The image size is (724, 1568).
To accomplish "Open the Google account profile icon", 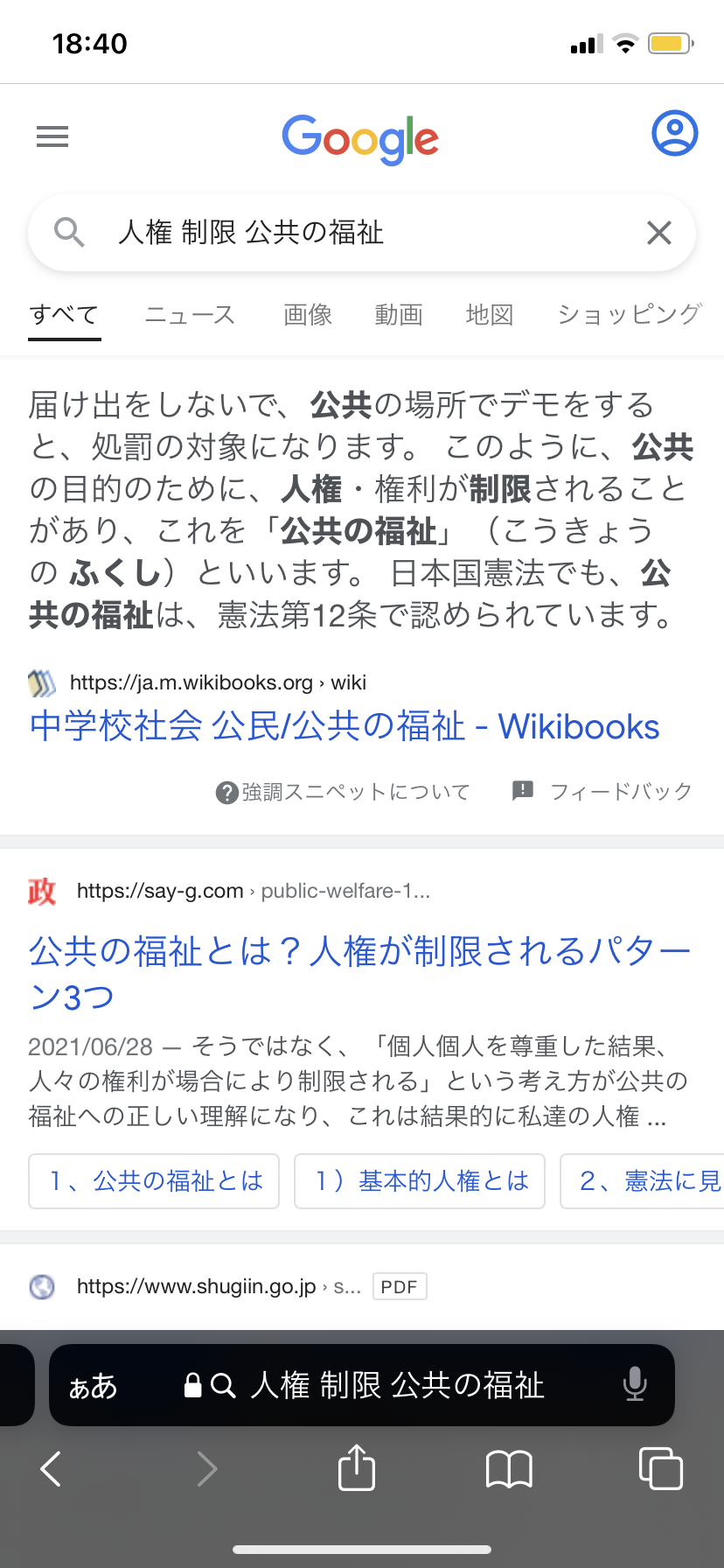I will coord(674,134).
